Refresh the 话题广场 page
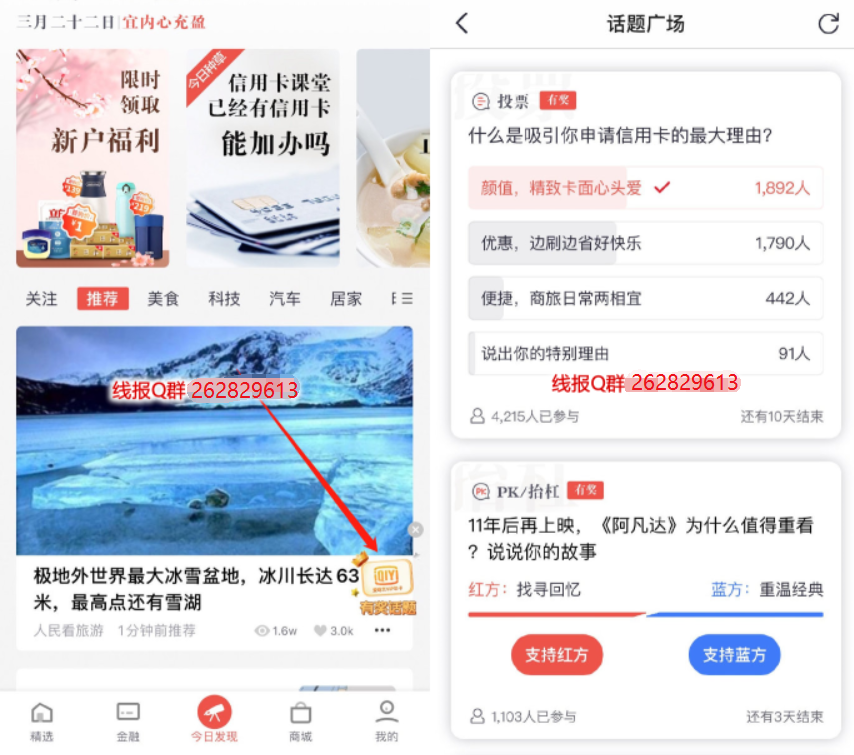The height and width of the screenshot is (755, 854). pos(828,24)
